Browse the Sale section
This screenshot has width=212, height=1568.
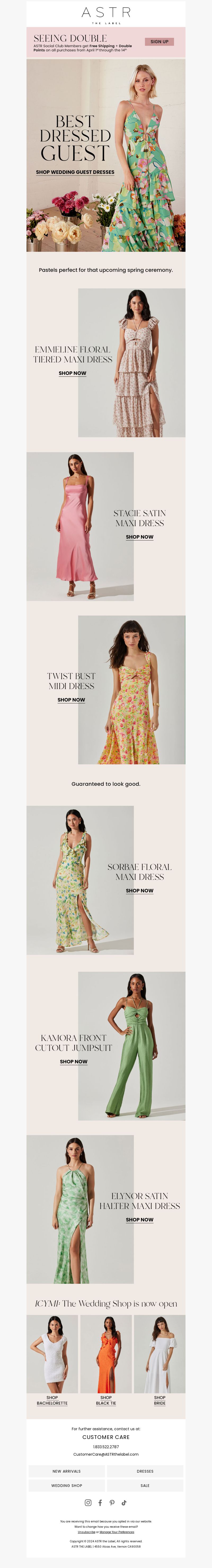[x=145, y=1485]
